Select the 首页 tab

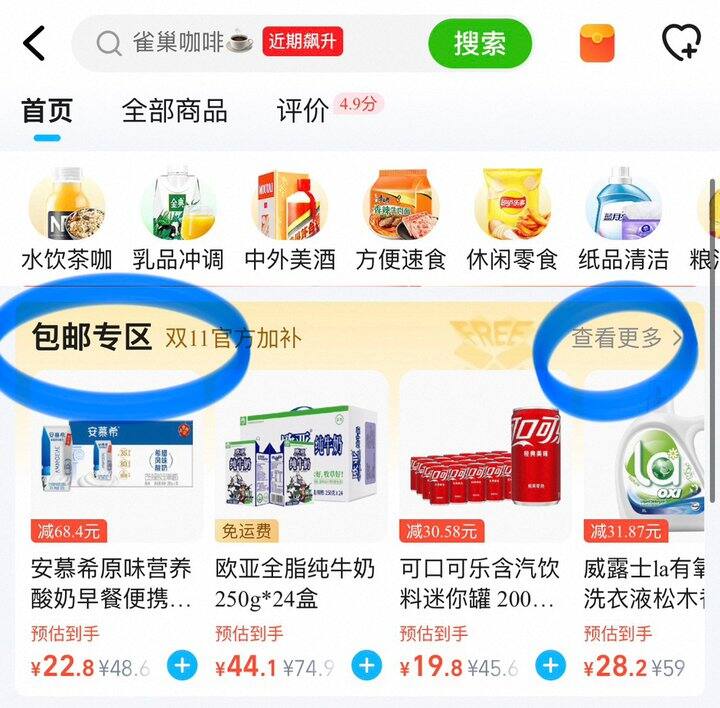tap(47, 110)
